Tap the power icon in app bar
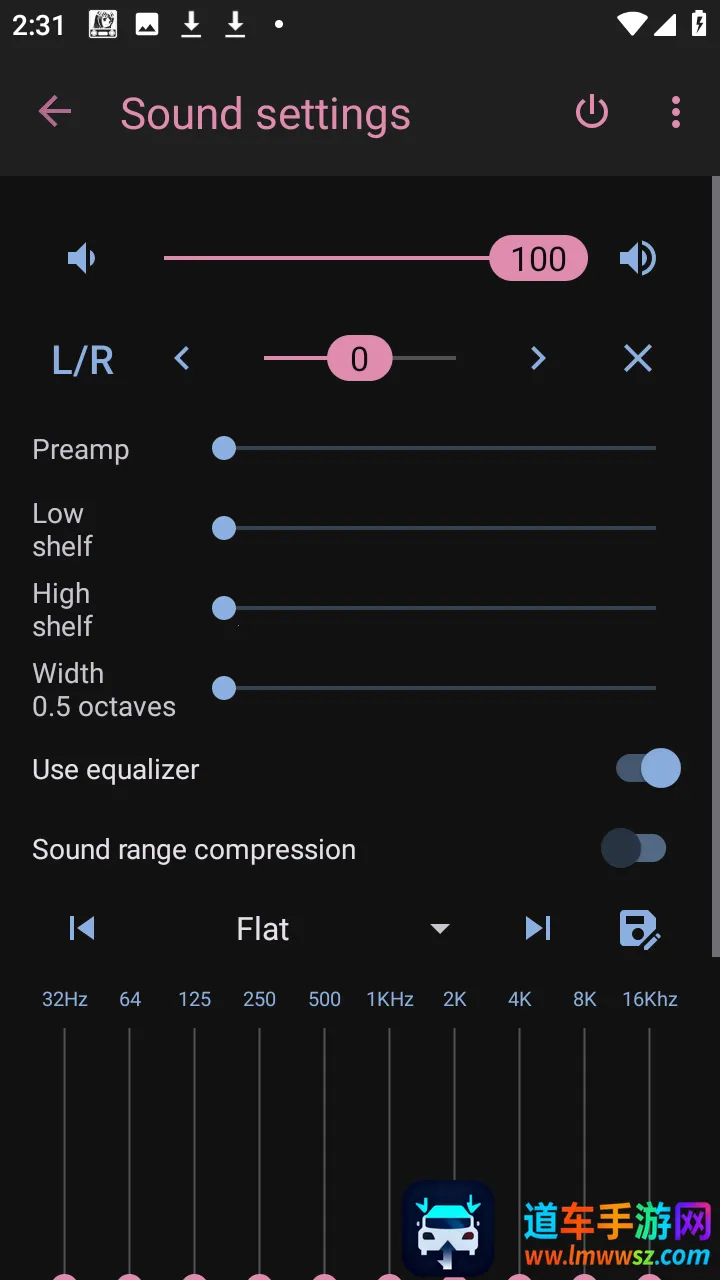Screen dimensions: 720x1280 592,112
